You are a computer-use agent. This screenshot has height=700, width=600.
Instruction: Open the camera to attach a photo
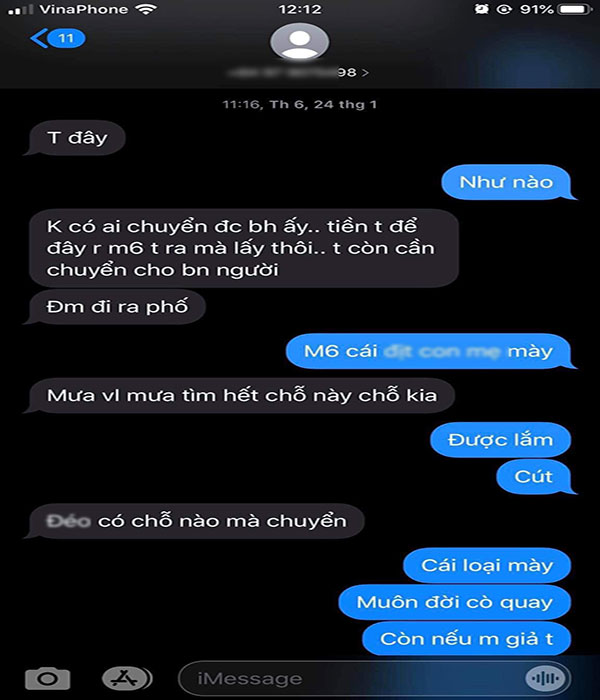pos(47,678)
